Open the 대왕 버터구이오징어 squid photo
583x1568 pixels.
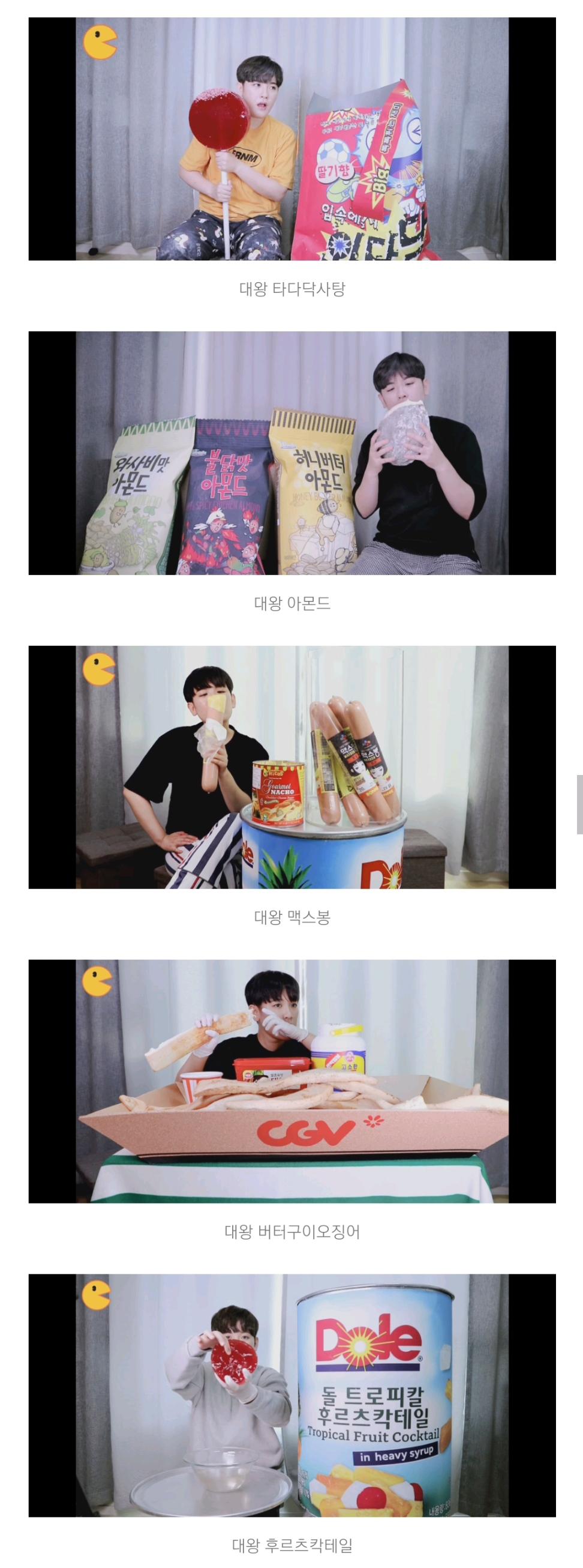tap(292, 1081)
